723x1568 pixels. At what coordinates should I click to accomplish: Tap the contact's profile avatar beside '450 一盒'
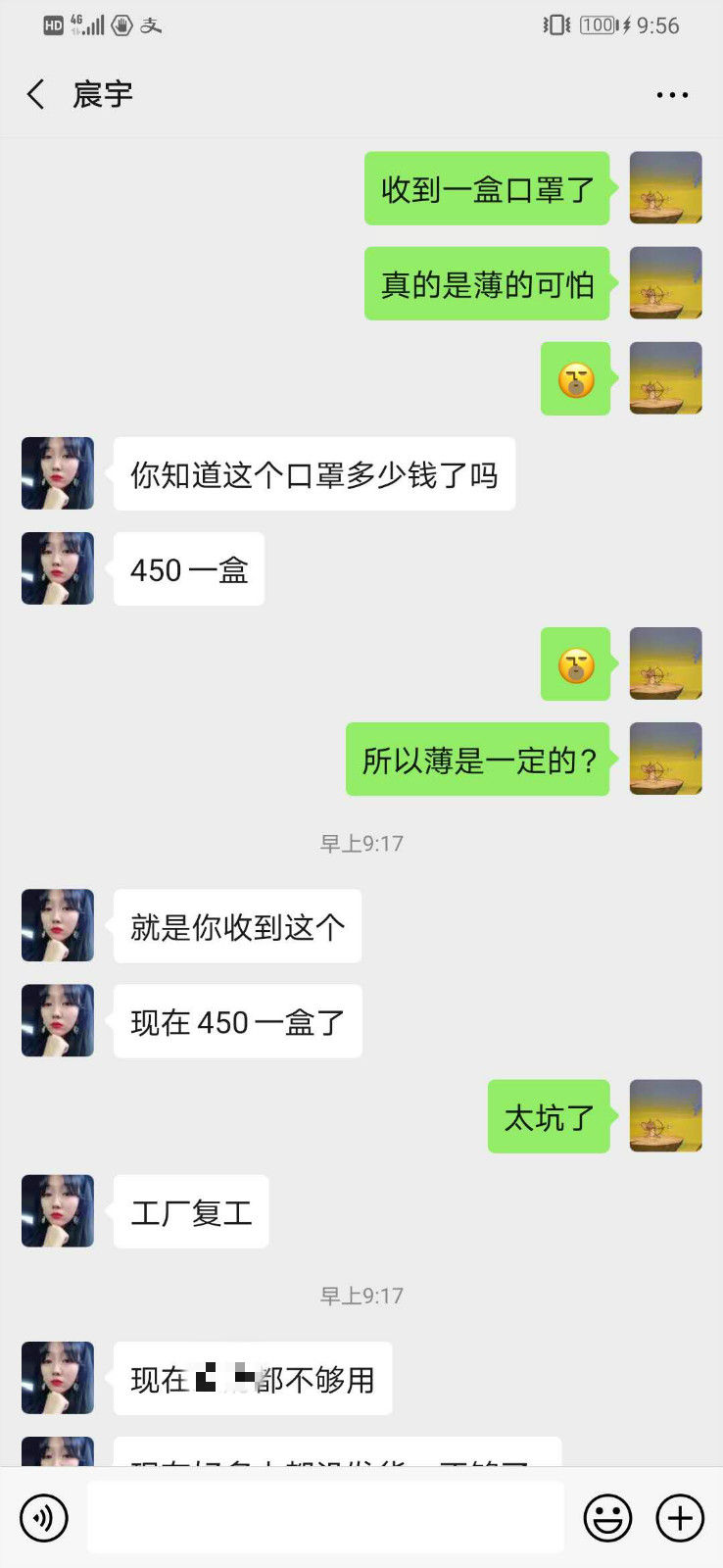coord(57,568)
